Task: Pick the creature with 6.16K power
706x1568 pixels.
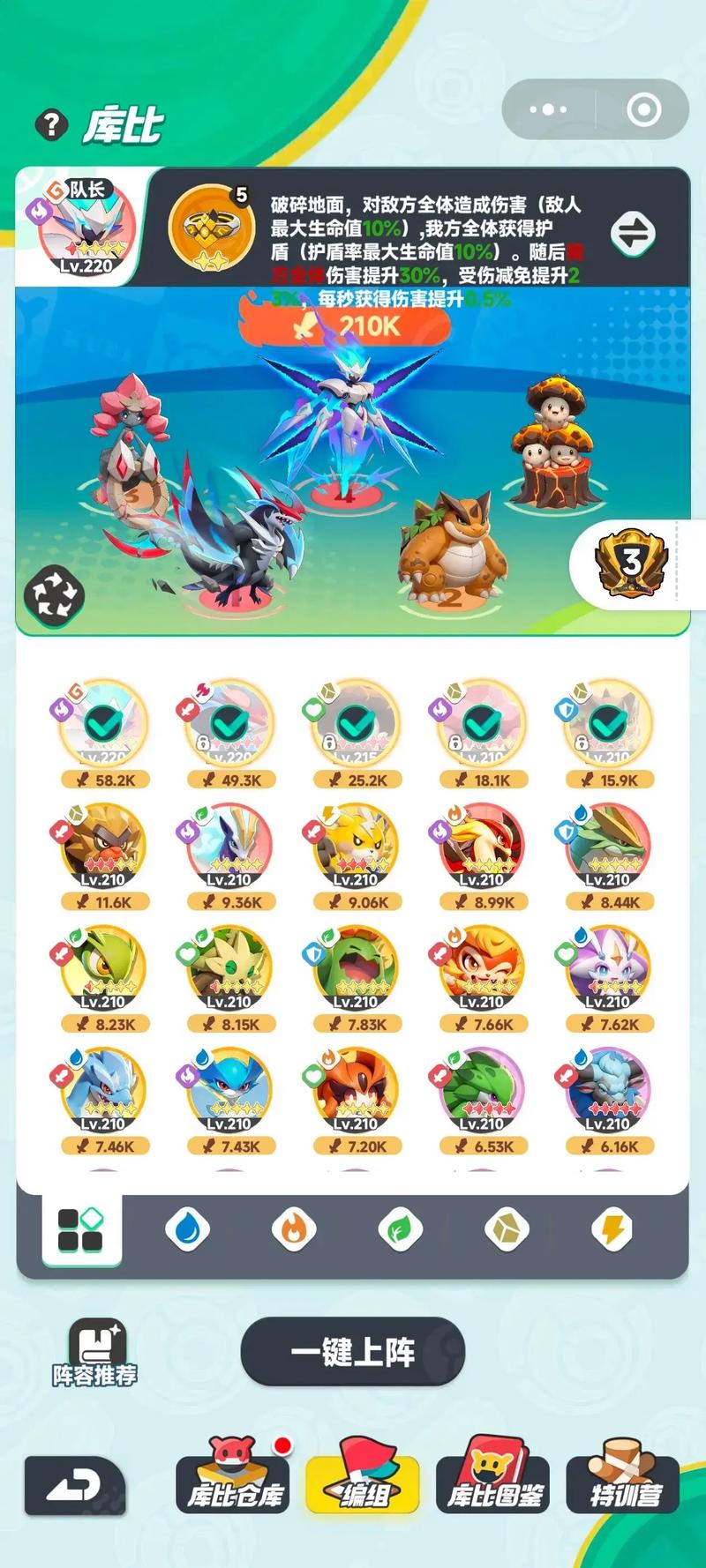Action: click(608, 1090)
